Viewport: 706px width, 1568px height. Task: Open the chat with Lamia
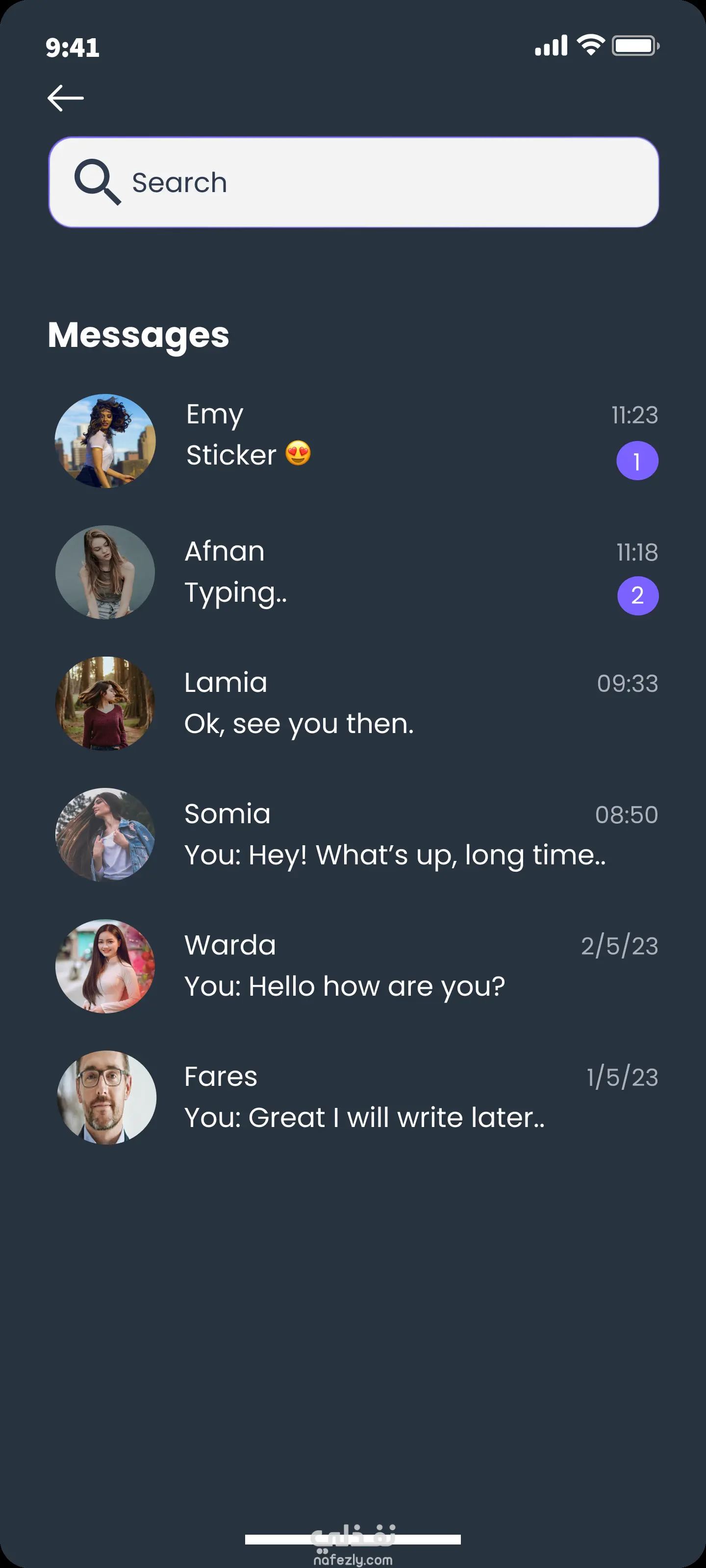pos(353,703)
